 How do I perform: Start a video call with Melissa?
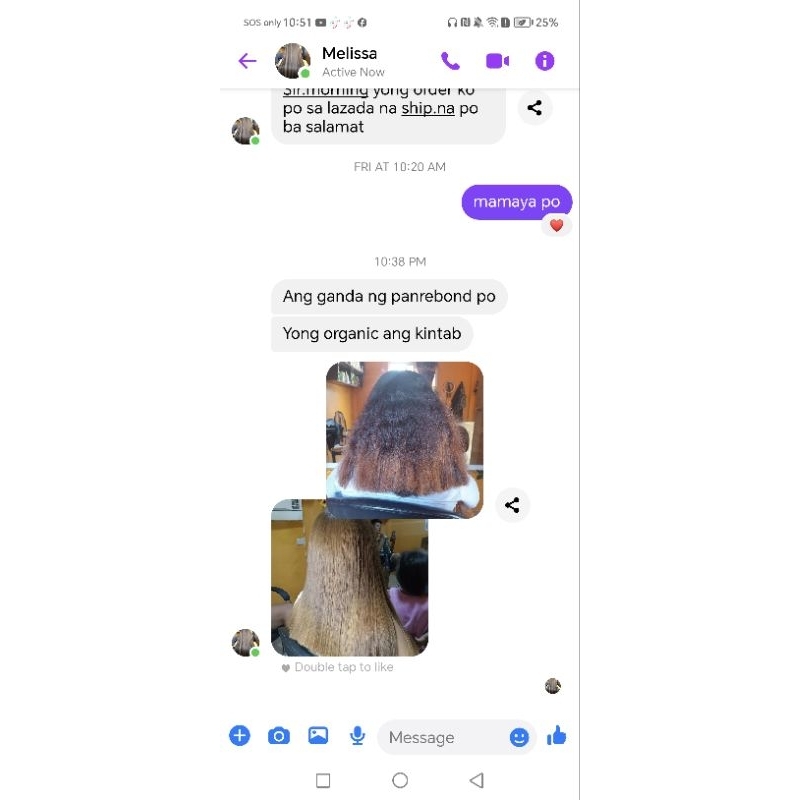click(497, 61)
